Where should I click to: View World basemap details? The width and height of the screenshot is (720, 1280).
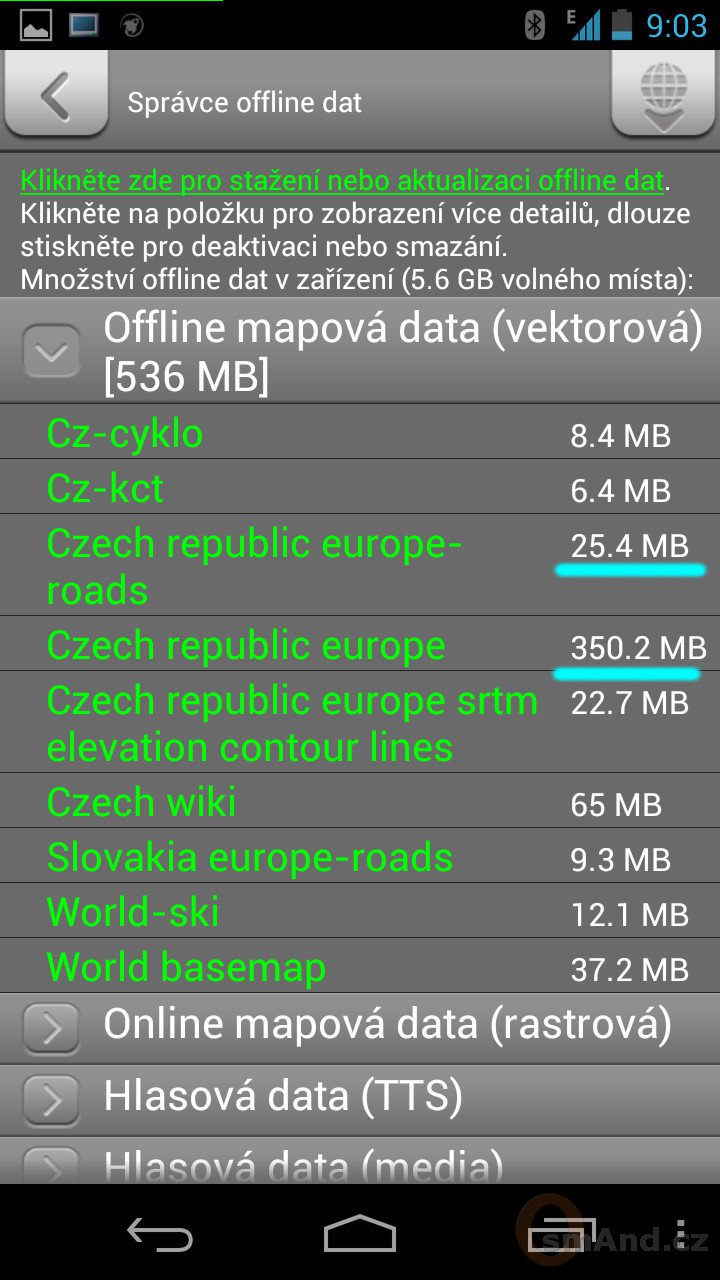click(360, 967)
